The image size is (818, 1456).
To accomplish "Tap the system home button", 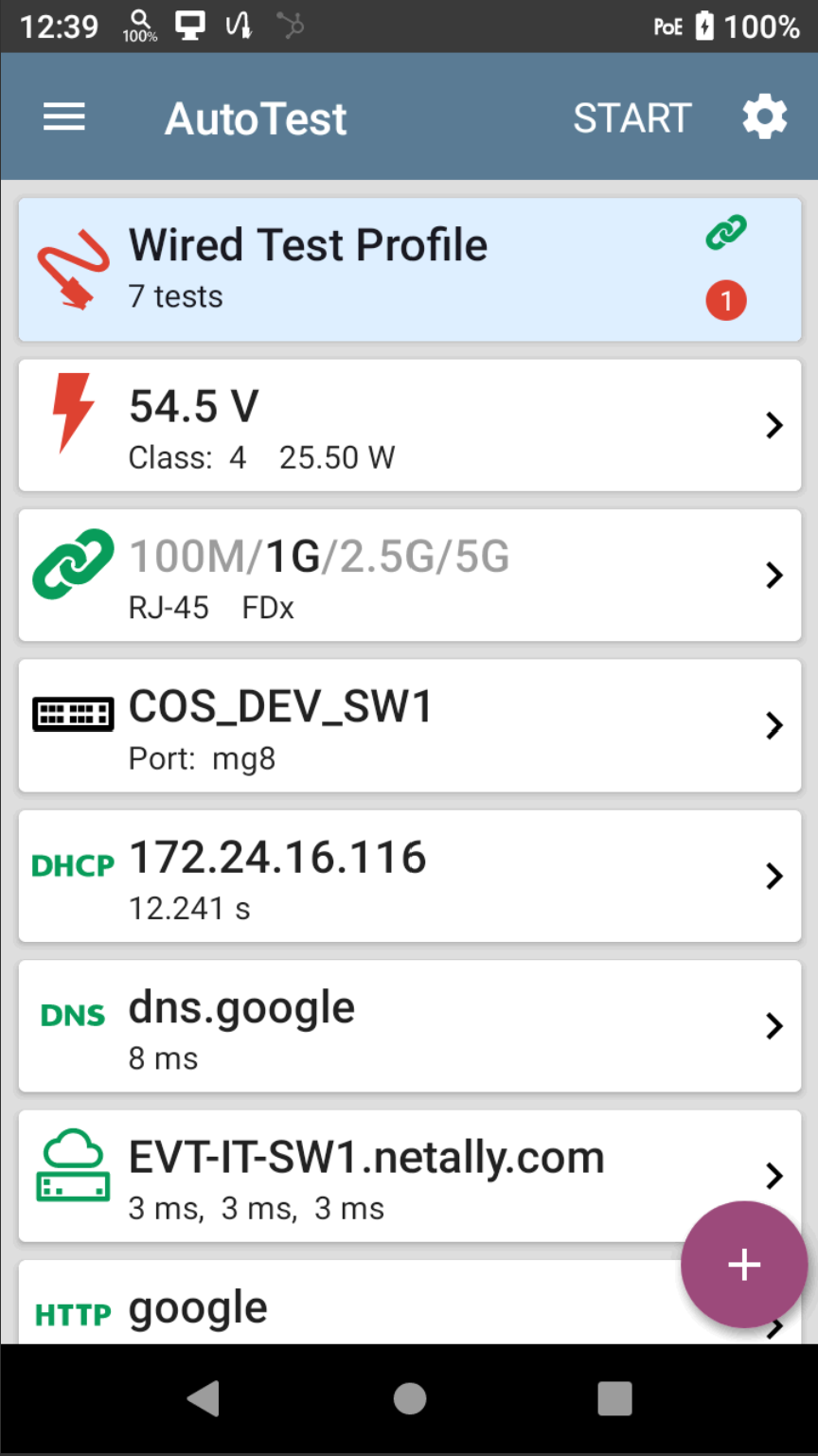I will (409, 1398).
